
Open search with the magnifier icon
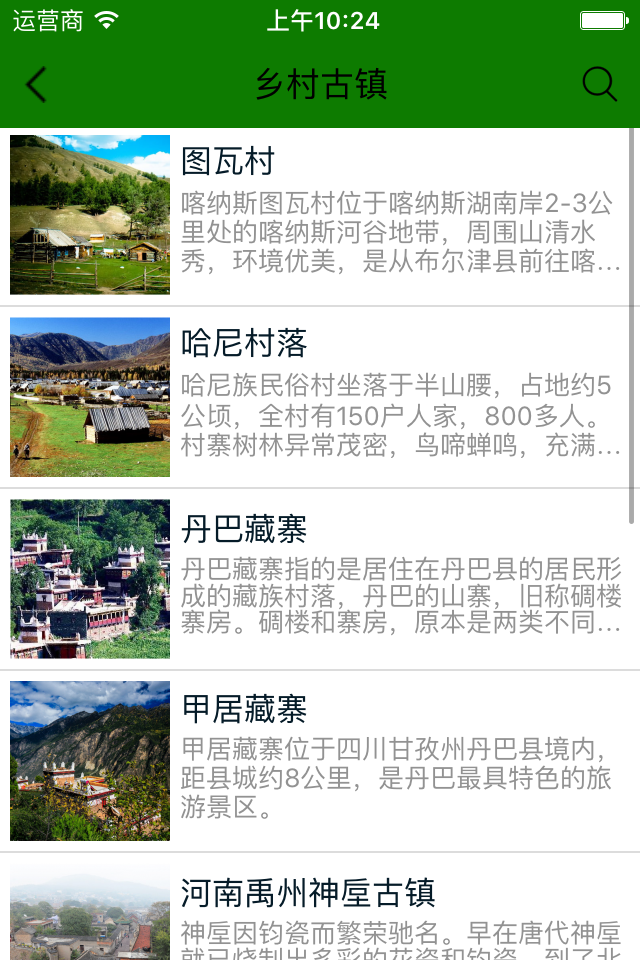[599, 85]
